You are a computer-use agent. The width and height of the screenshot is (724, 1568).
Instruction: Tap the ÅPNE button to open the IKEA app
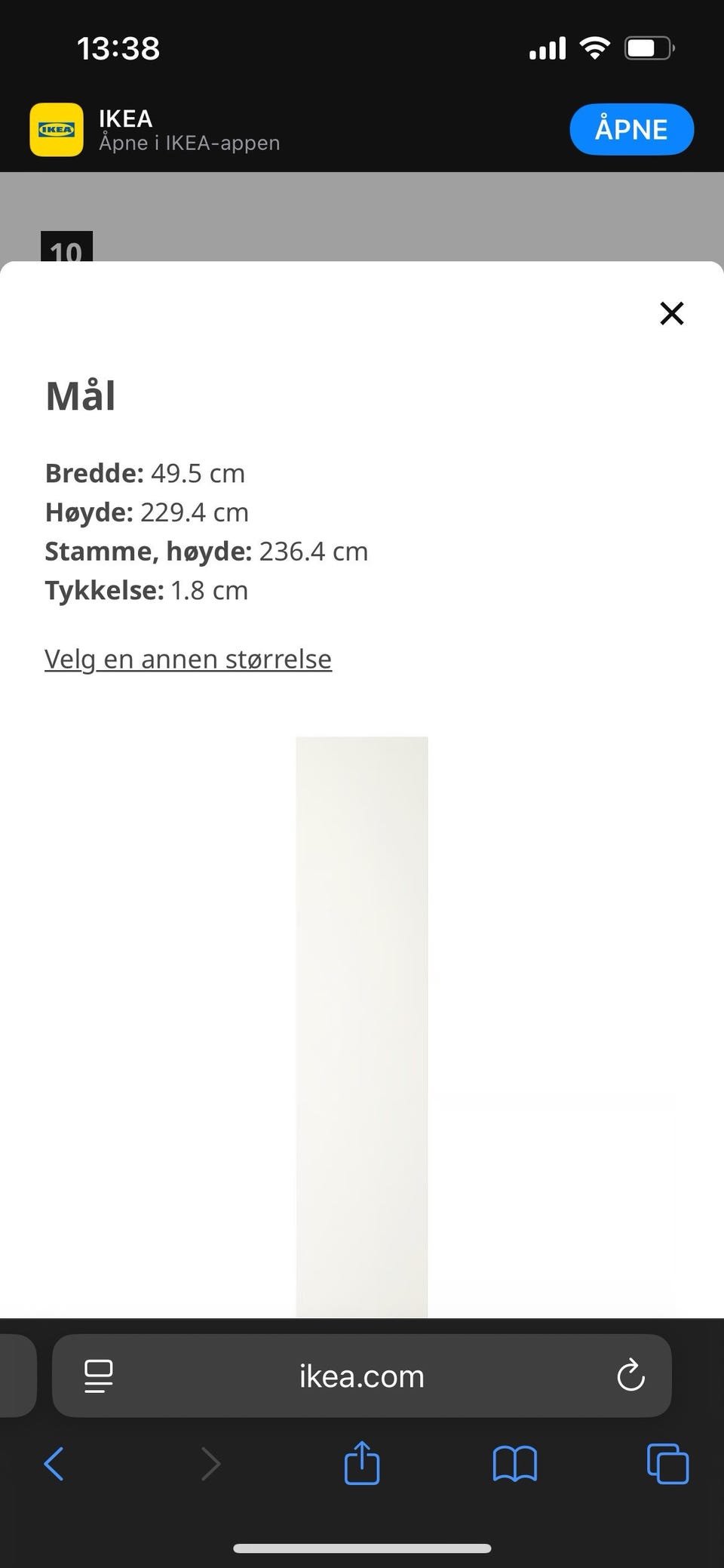[632, 129]
